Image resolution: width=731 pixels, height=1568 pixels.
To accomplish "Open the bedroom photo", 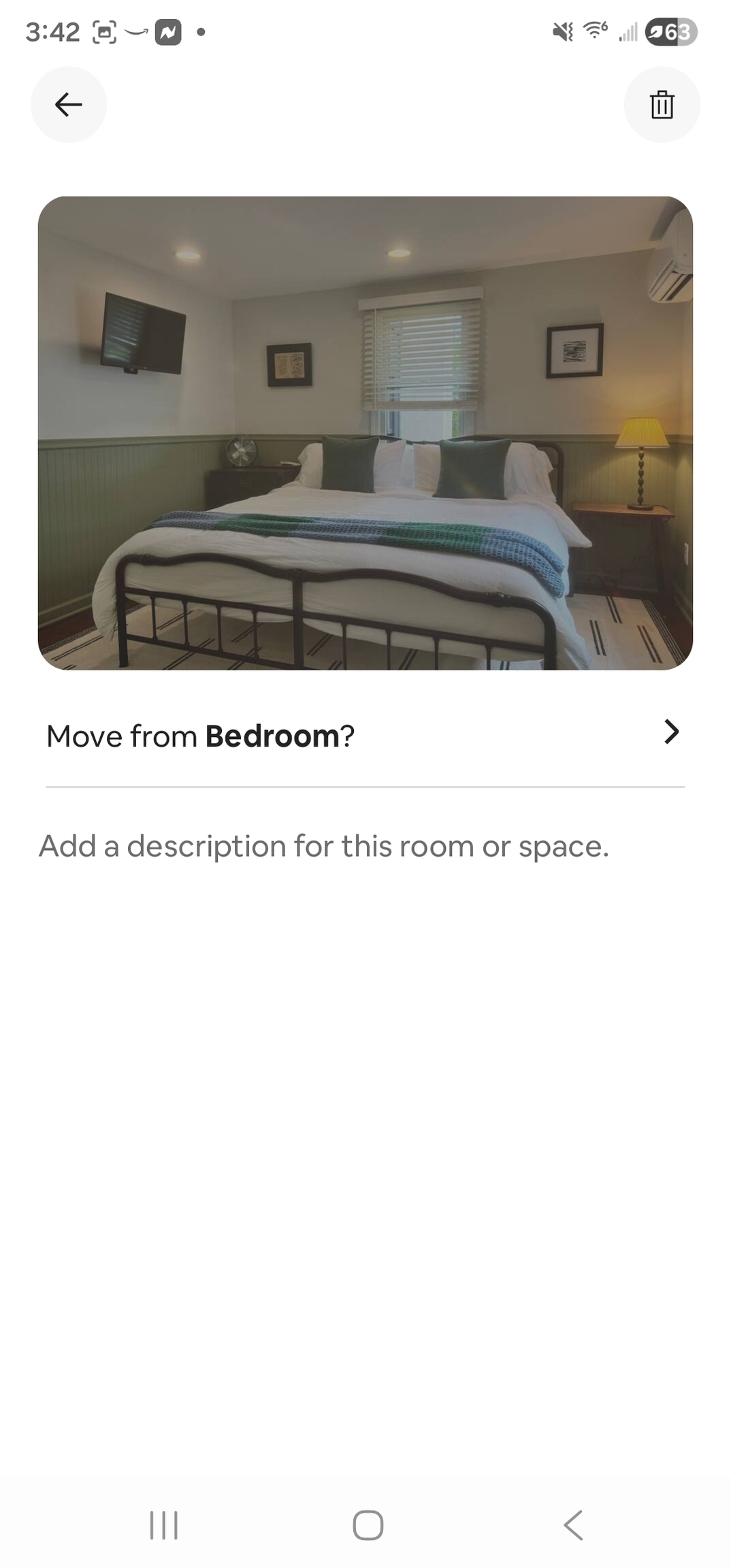I will click(365, 433).
